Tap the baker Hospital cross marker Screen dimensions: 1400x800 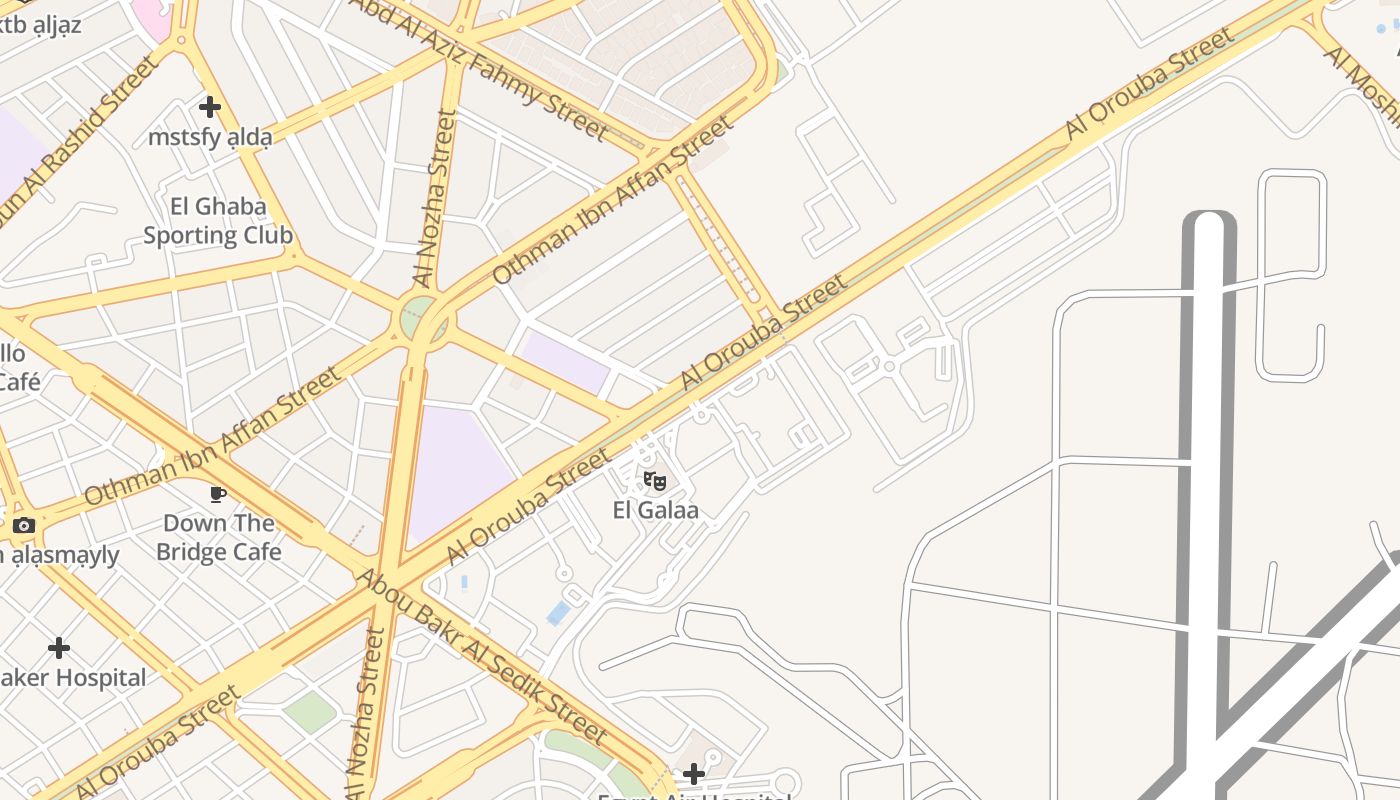pyautogui.click(x=59, y=648)
